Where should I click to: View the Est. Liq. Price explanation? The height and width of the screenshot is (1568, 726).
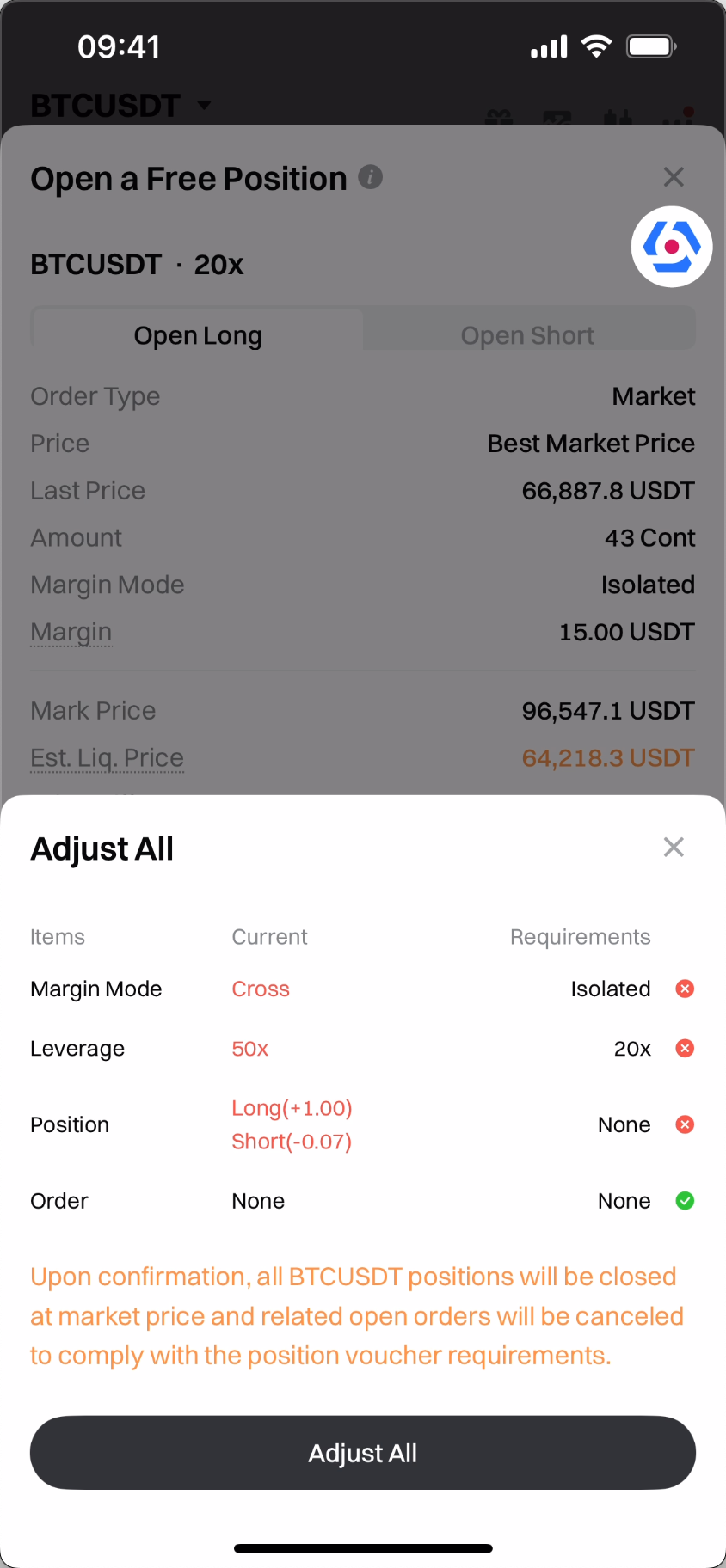pyautogui.click(x=107, y=758)
